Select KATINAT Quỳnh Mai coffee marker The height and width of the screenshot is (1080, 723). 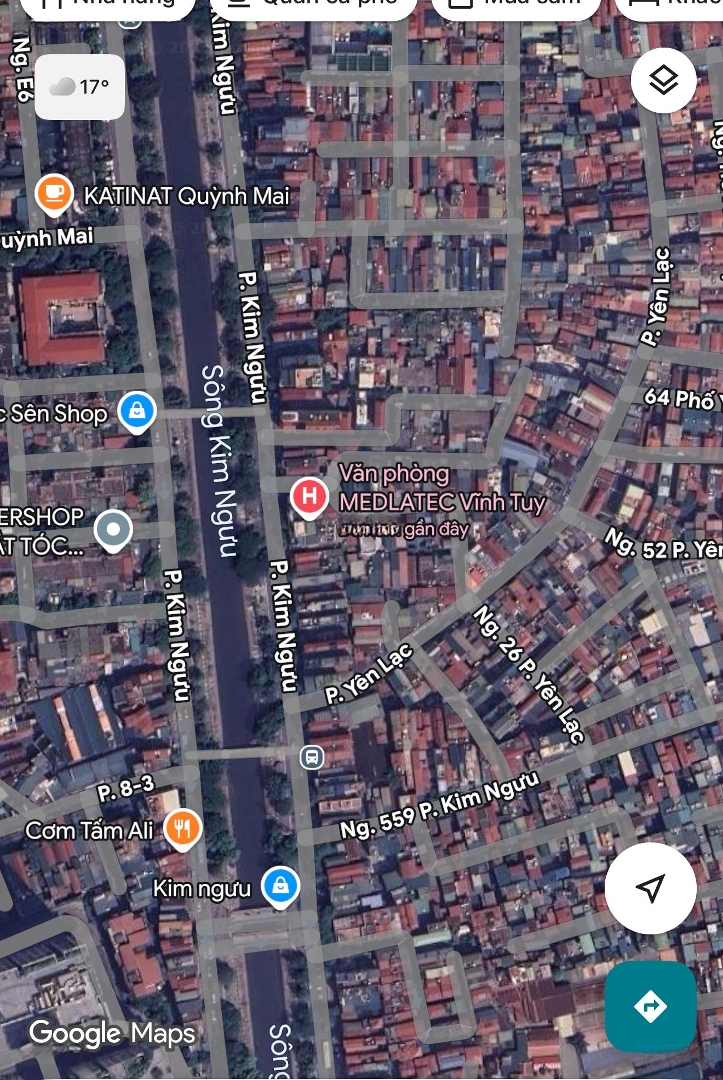pos(54,193)
